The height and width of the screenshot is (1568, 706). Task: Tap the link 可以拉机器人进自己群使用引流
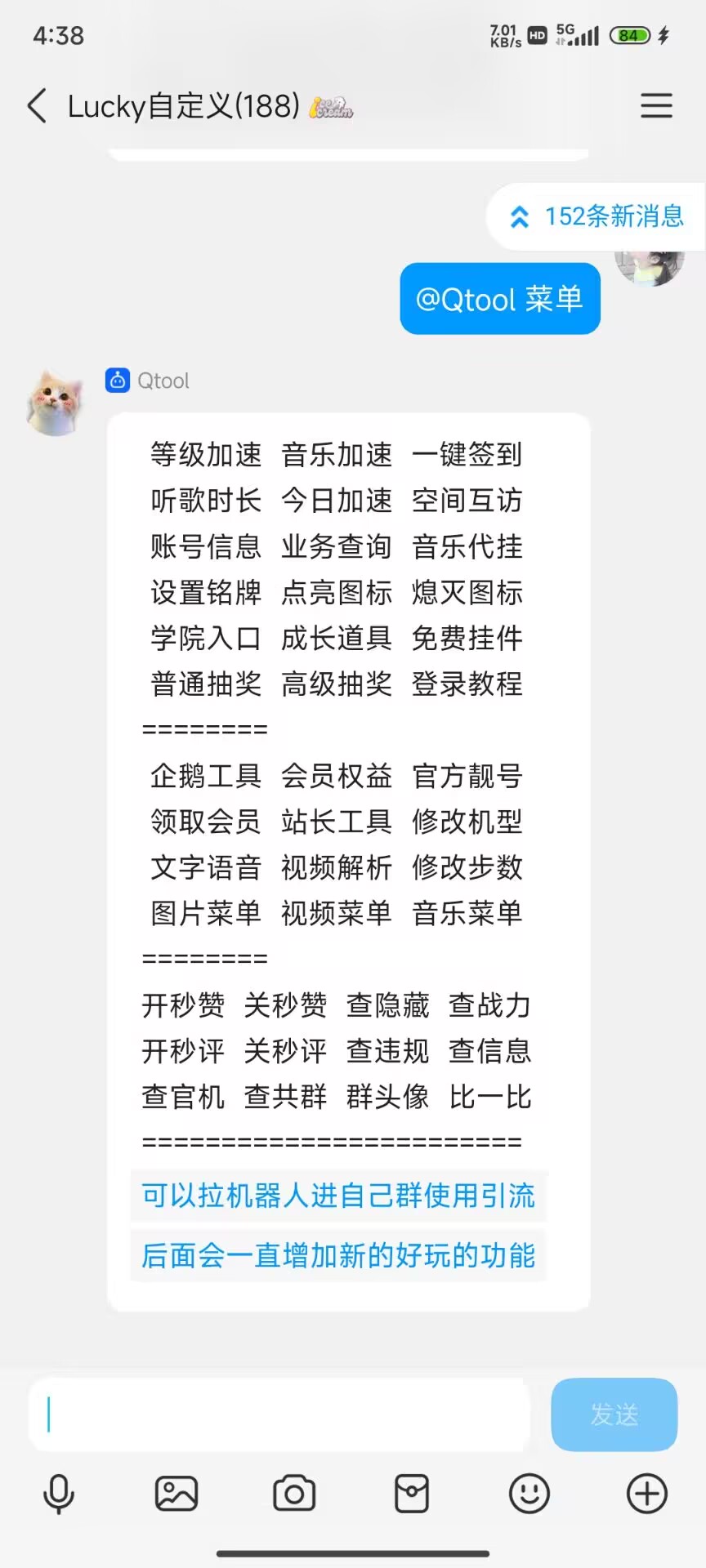click(338, 1196)
